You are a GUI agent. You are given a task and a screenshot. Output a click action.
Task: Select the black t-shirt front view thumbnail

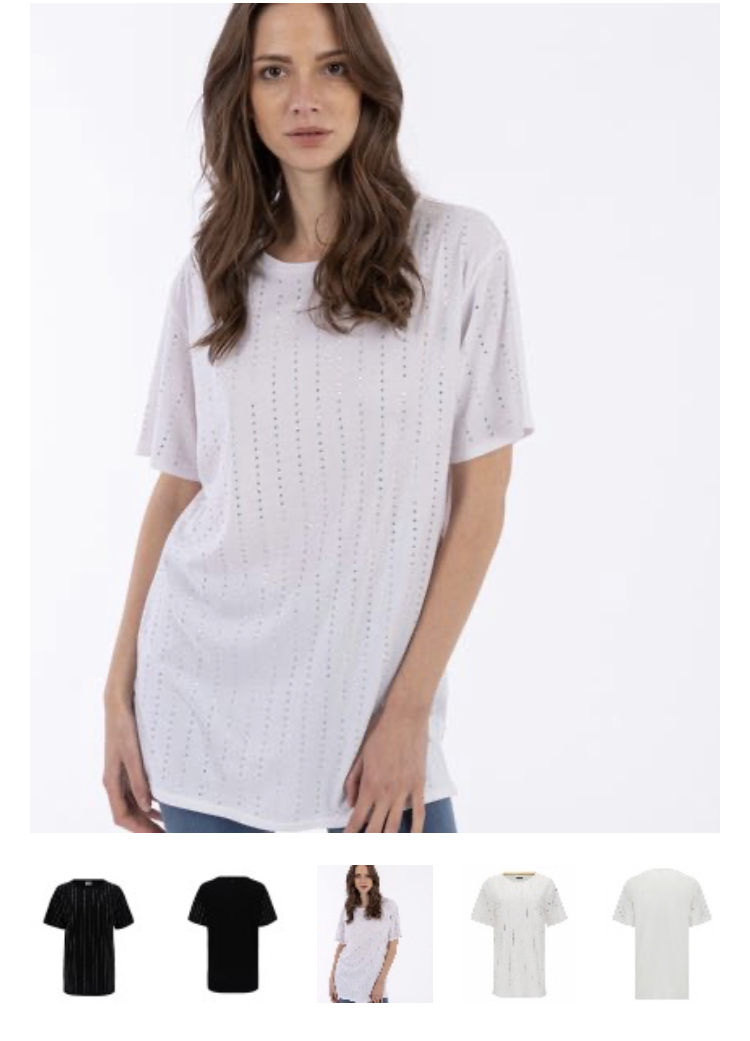pos(88,935)
